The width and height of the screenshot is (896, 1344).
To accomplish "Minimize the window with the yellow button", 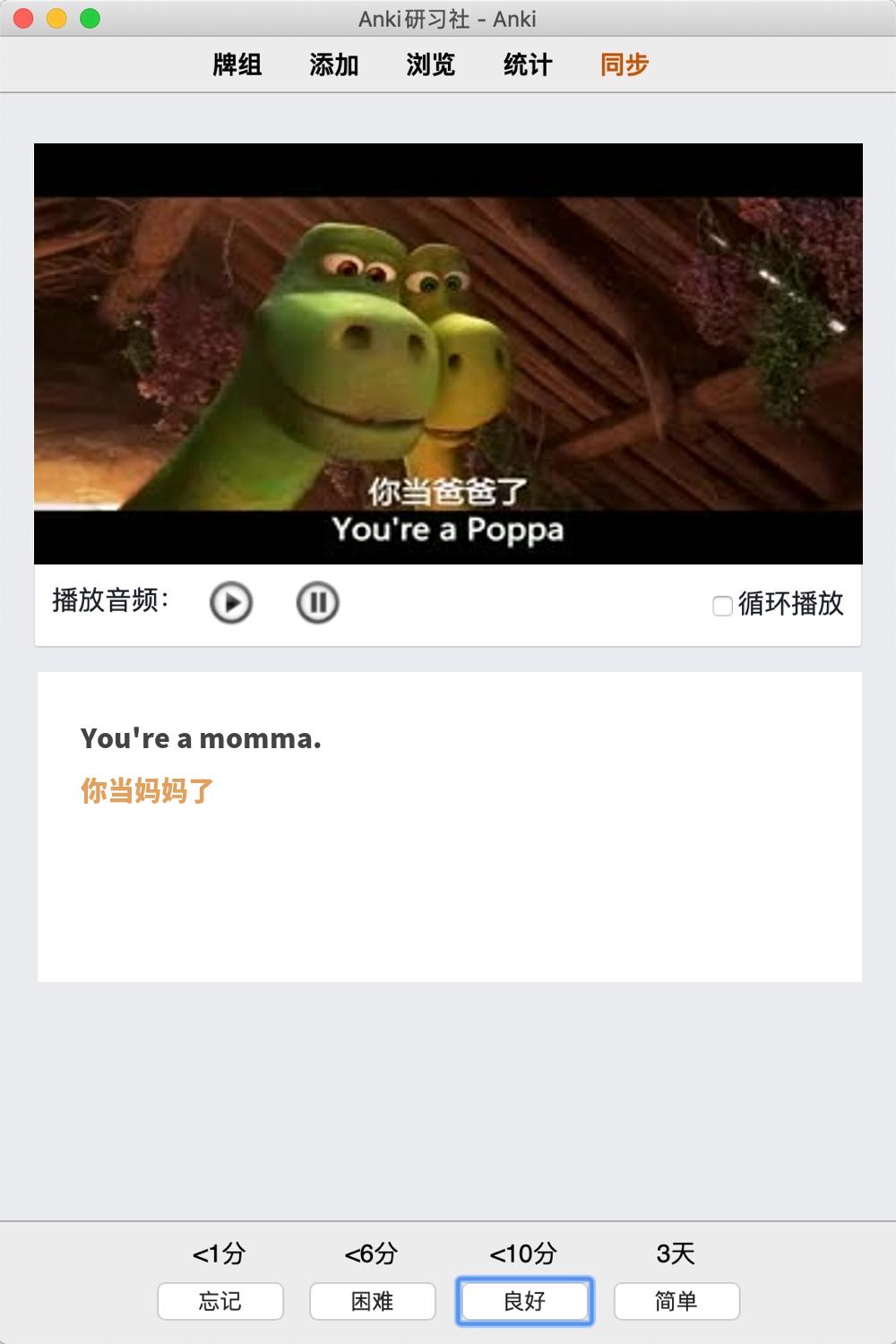I will point(56,18).
